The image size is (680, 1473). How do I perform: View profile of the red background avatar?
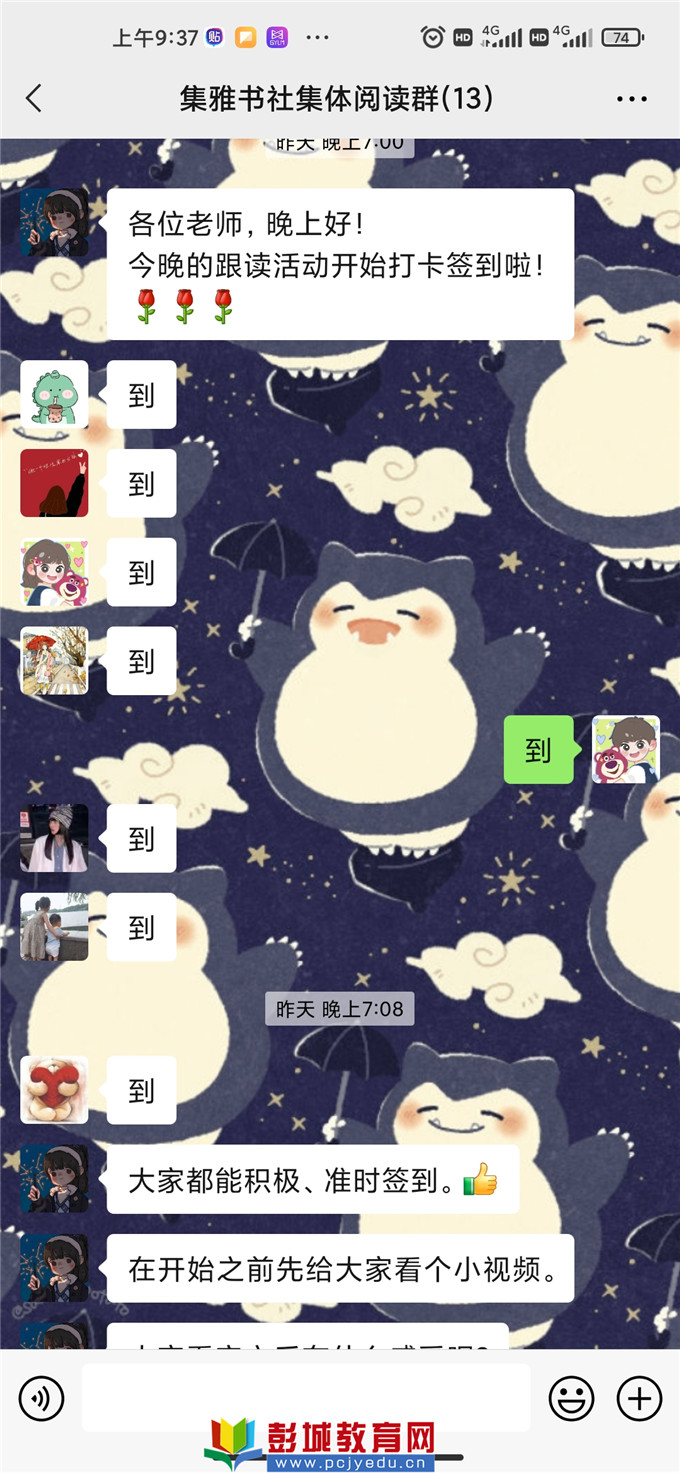[x=54, y=483]
